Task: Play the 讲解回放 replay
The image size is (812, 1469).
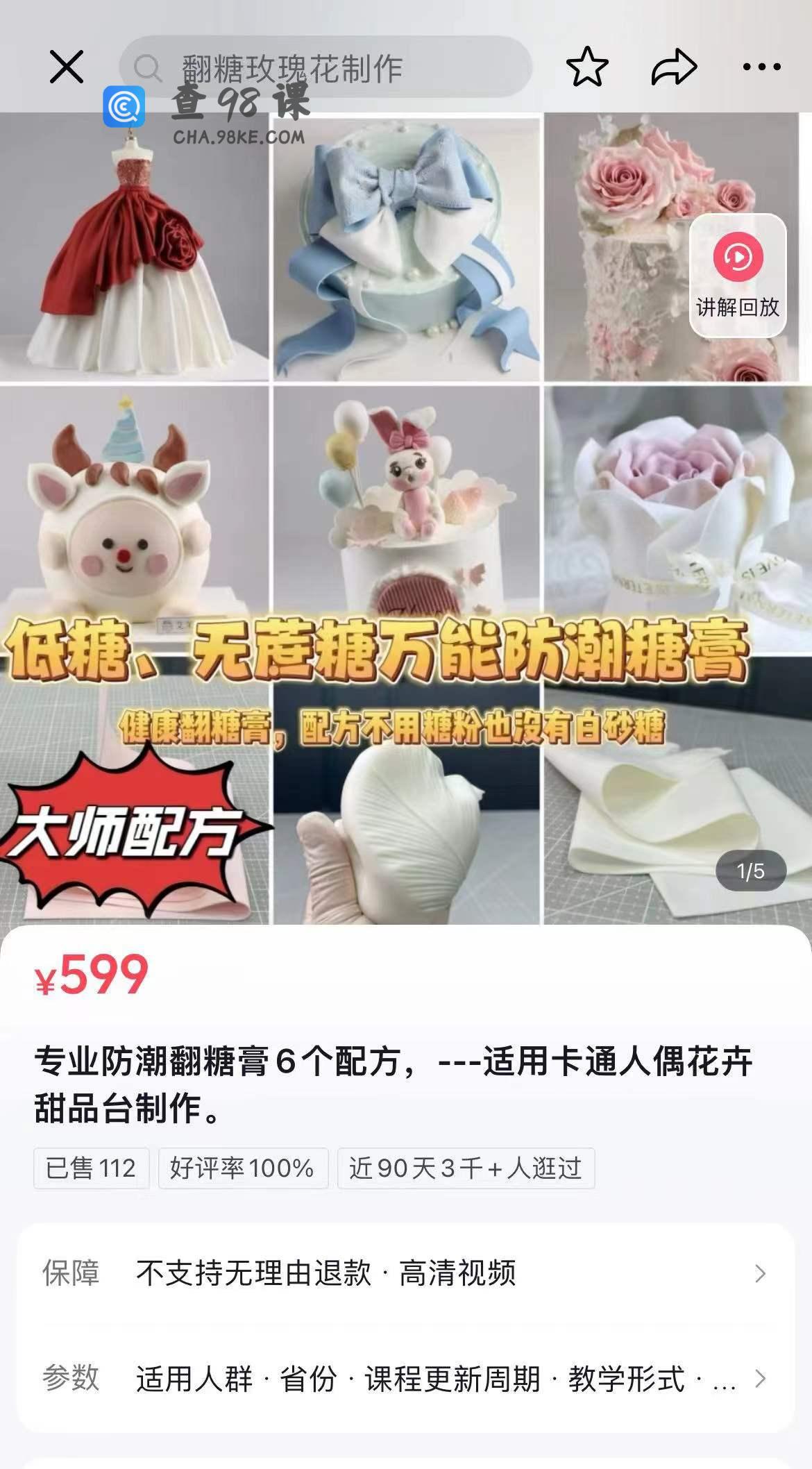Action: click(738, 276)
